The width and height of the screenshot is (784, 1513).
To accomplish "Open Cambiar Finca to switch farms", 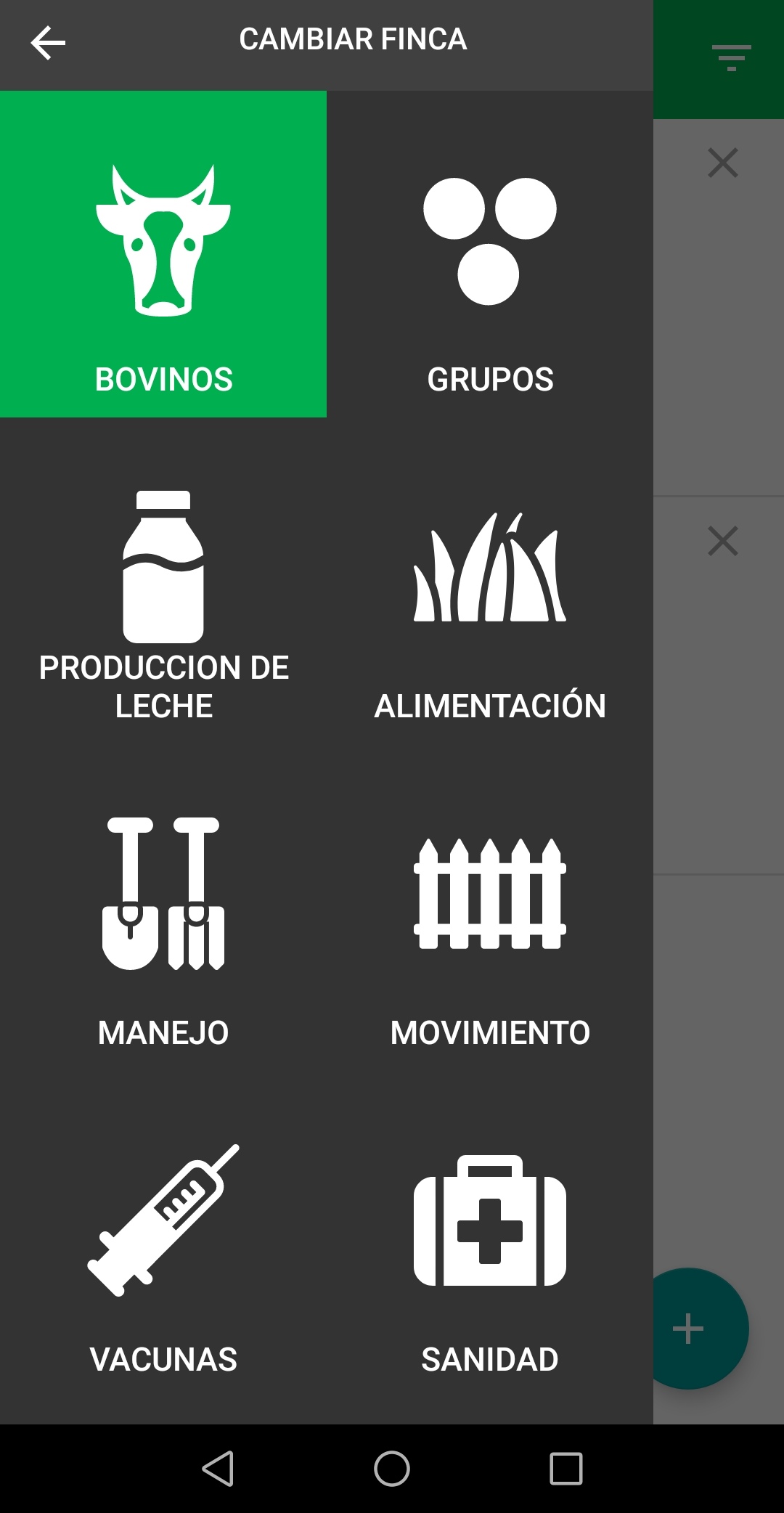I will (353, 39).
